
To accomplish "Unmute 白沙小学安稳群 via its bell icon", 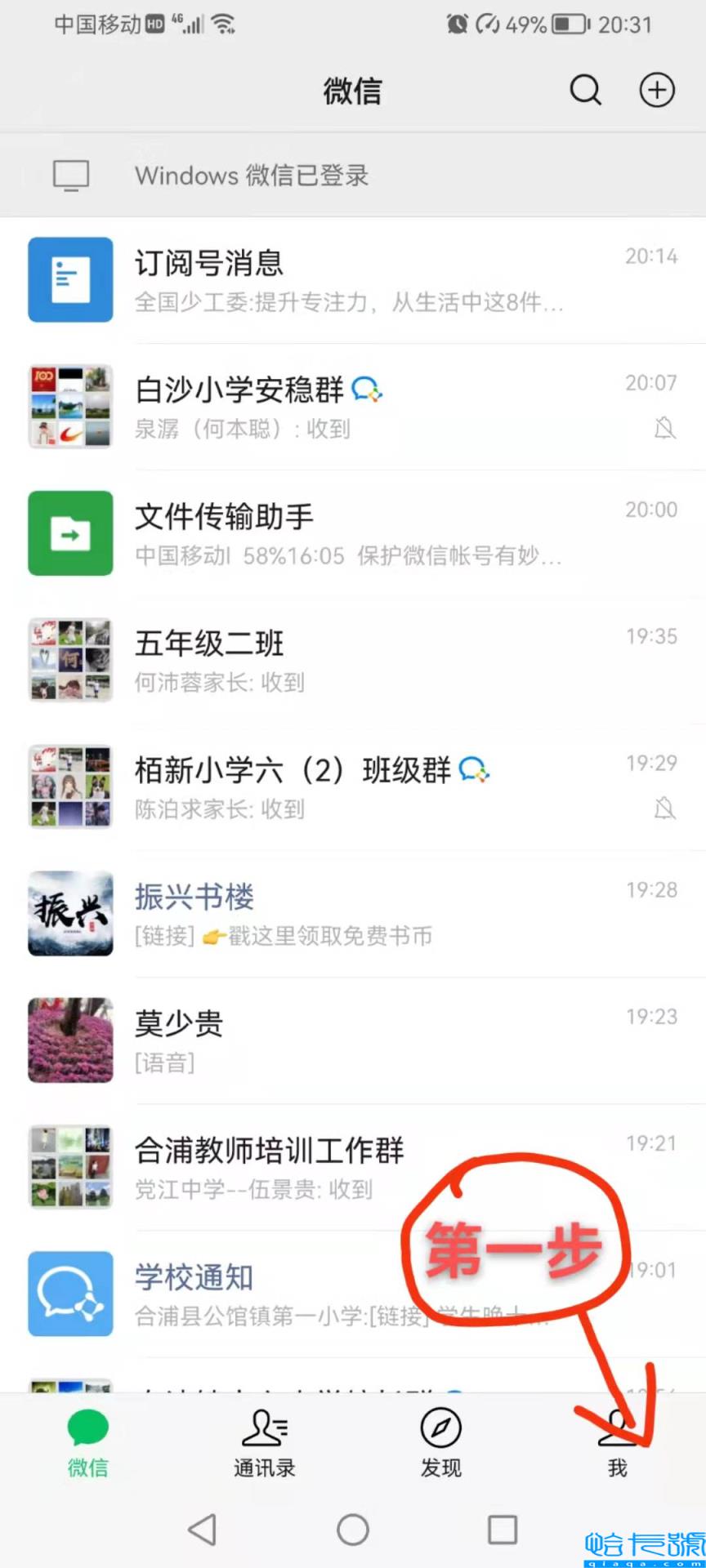I will coord(665,428).
